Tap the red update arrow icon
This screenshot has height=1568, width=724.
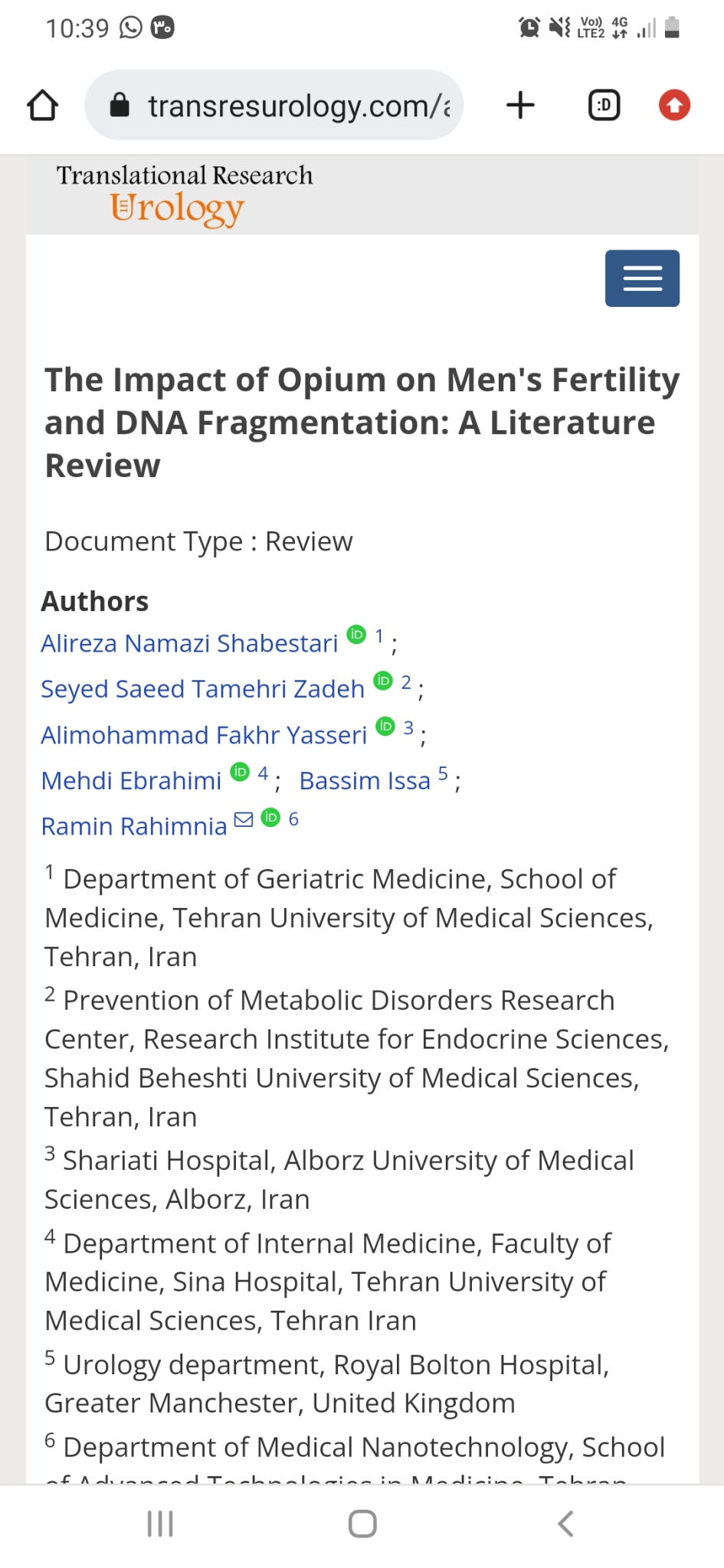(x=675, y=106)
